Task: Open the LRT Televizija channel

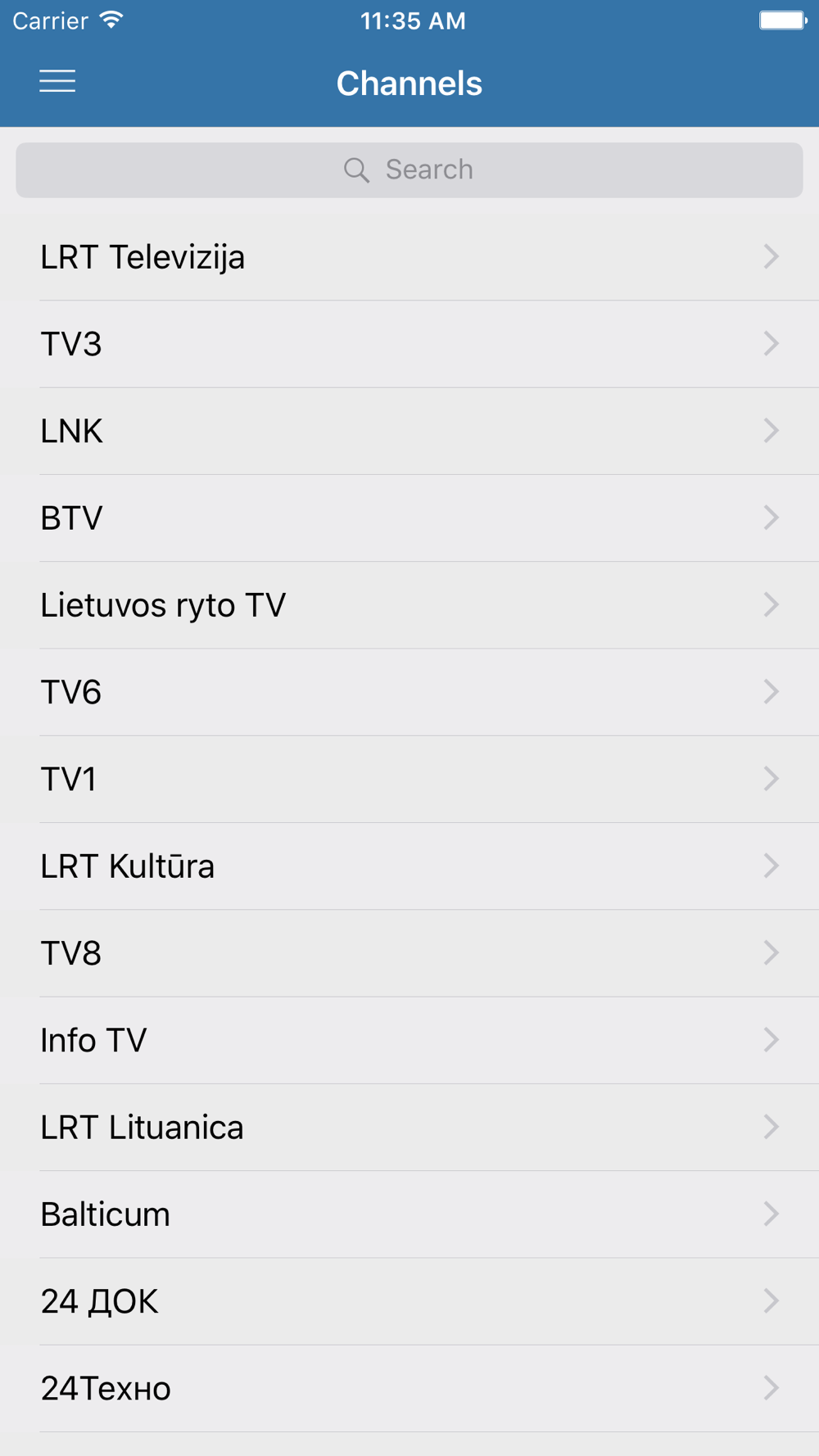Action: pyautogui.click(x=409, y=257)
